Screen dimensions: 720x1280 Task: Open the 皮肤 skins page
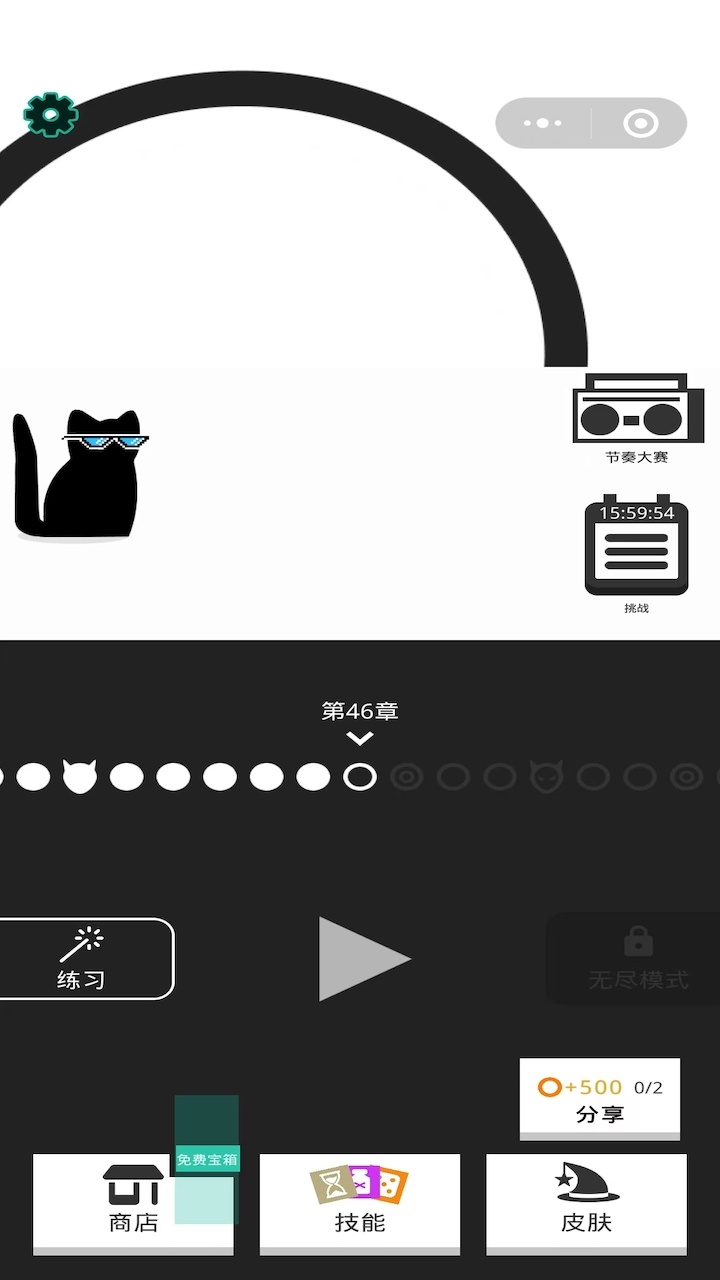point(586,1203)
